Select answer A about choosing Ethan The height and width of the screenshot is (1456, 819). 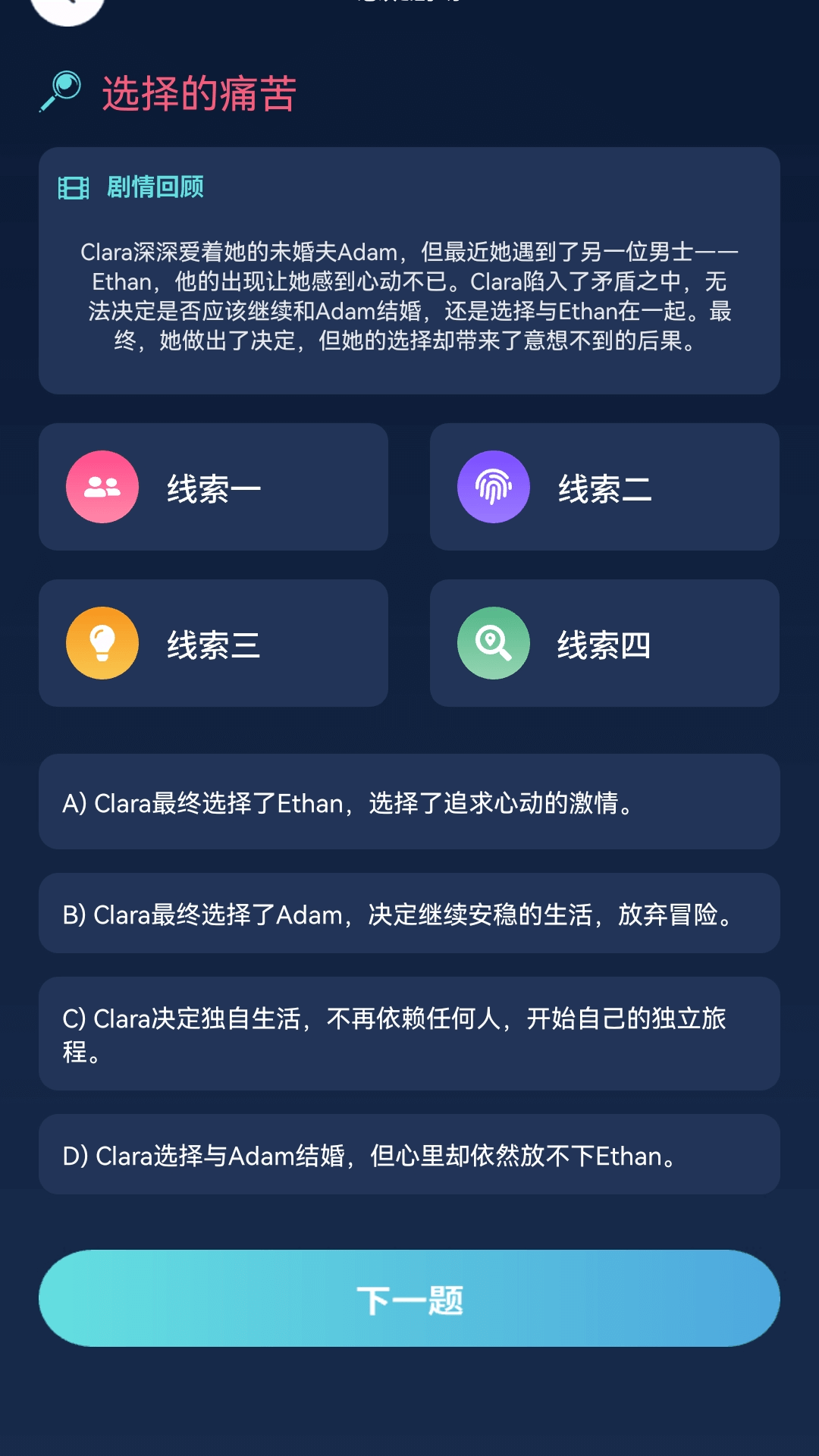pyautogui.click(x=409, y=802)
